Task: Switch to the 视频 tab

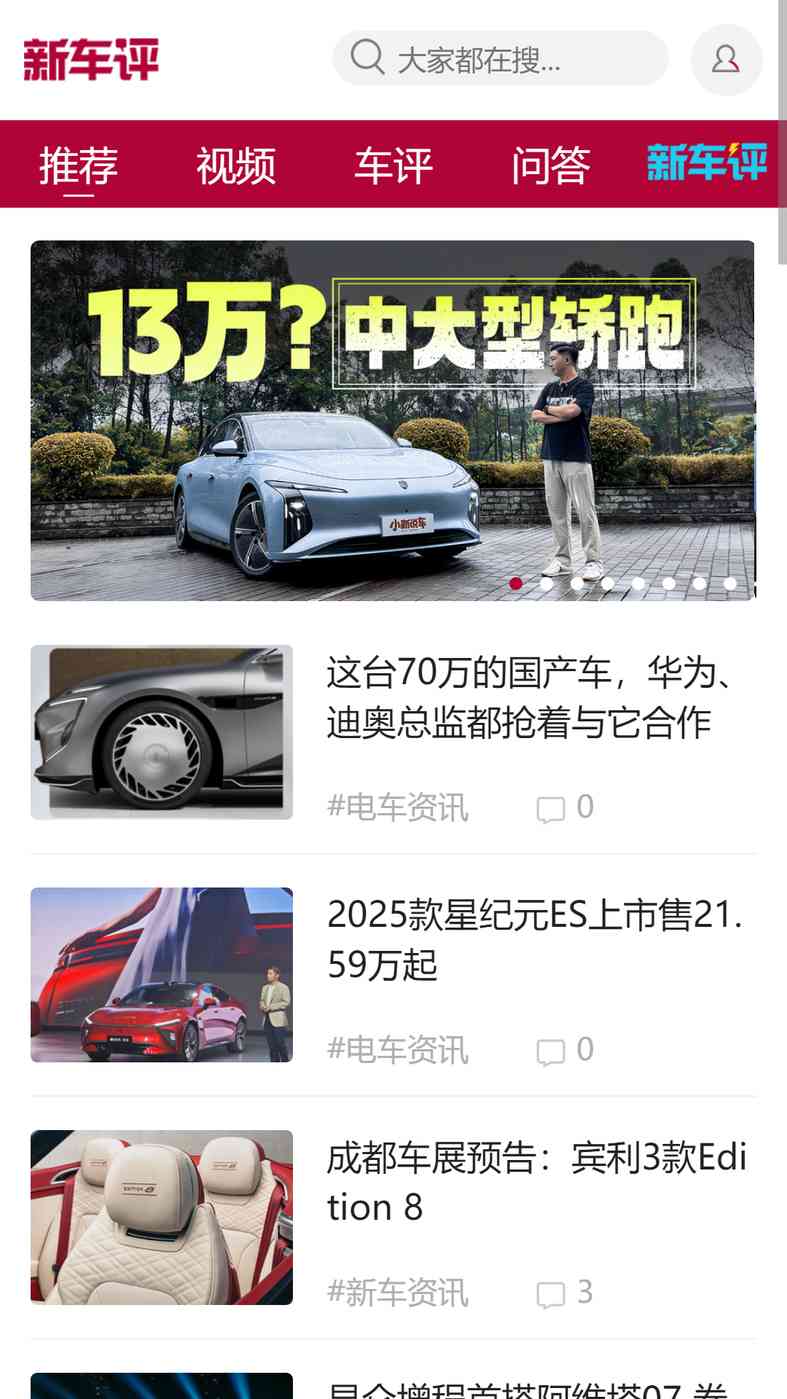Action: 236,165
